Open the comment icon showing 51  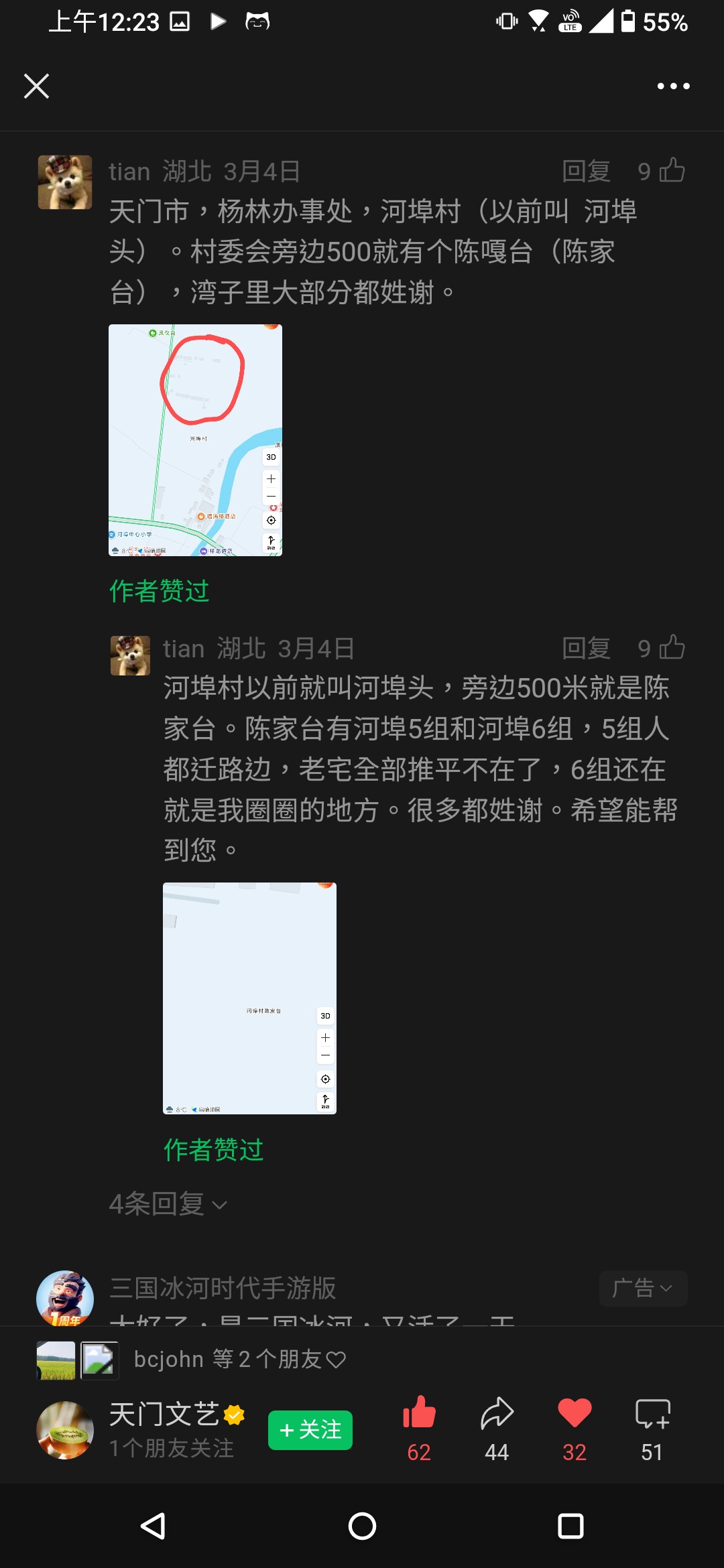652,1414
